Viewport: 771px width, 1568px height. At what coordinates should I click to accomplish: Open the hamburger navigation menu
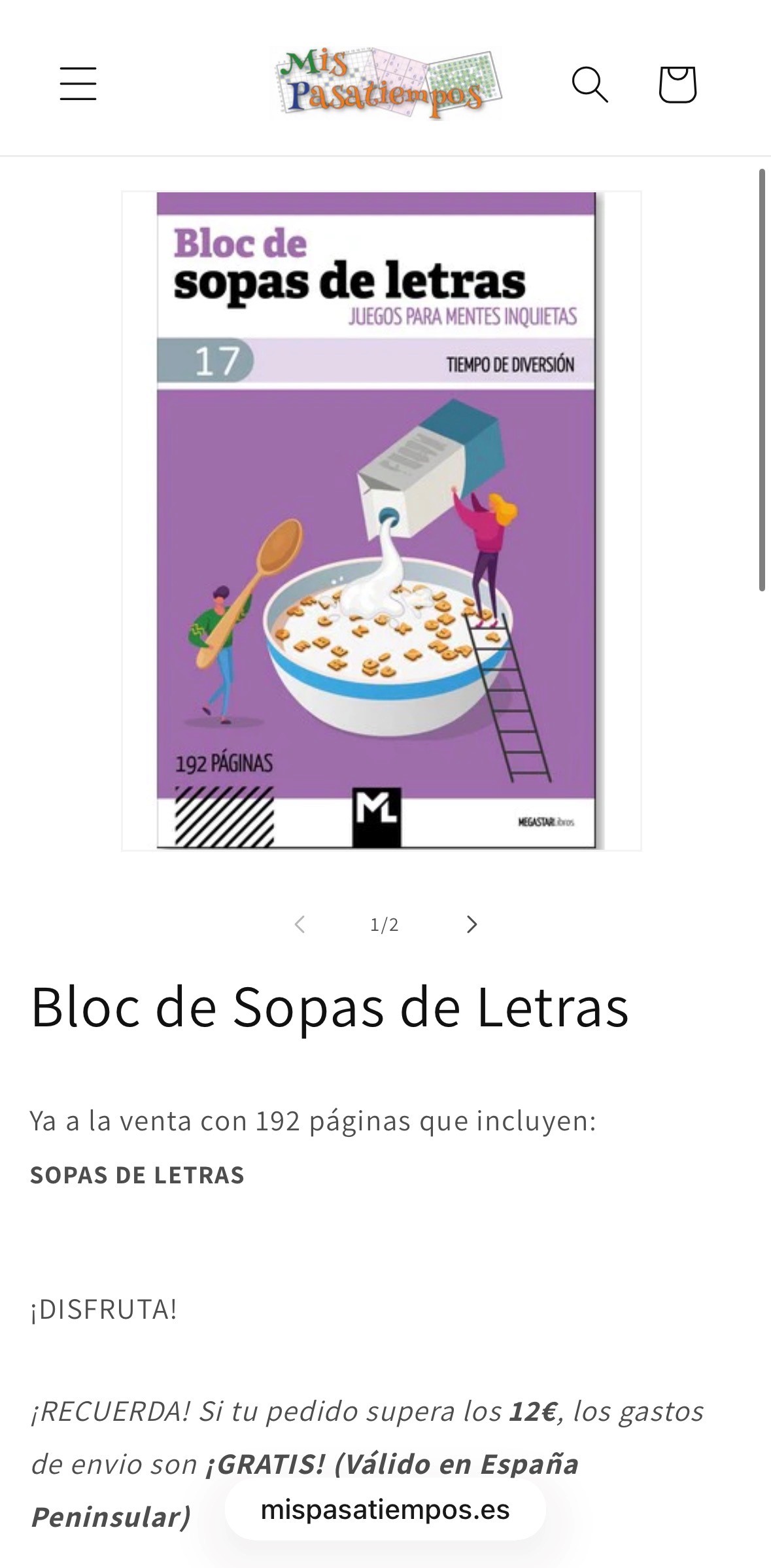click(x=78, y=84)
